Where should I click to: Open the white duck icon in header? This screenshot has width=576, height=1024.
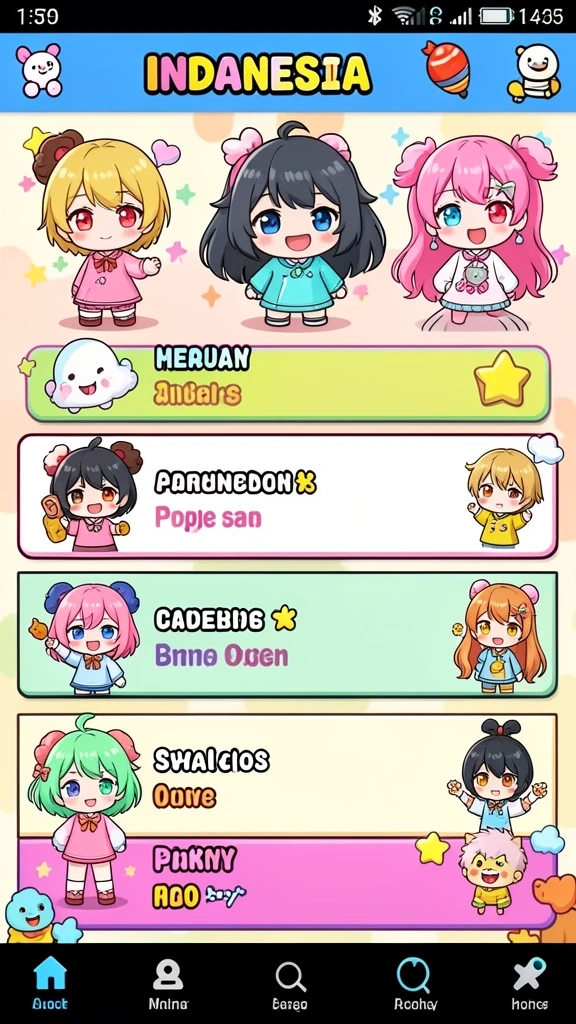tap(535, 72)
